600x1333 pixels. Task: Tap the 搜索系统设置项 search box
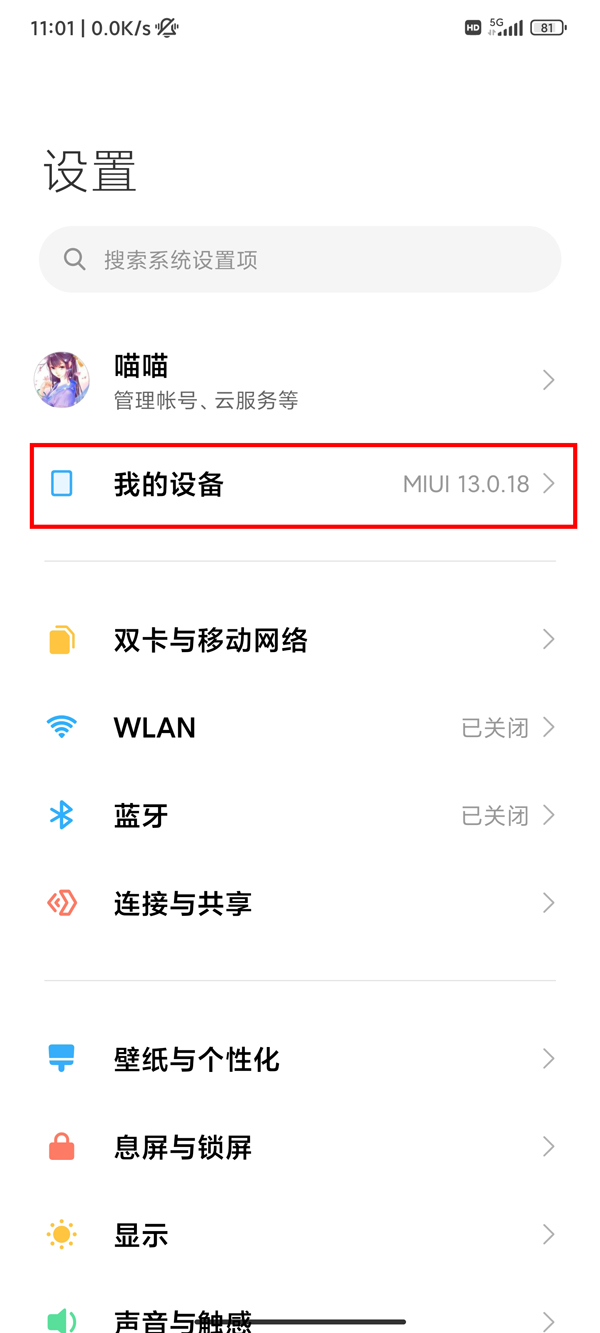tap(300, 260)
